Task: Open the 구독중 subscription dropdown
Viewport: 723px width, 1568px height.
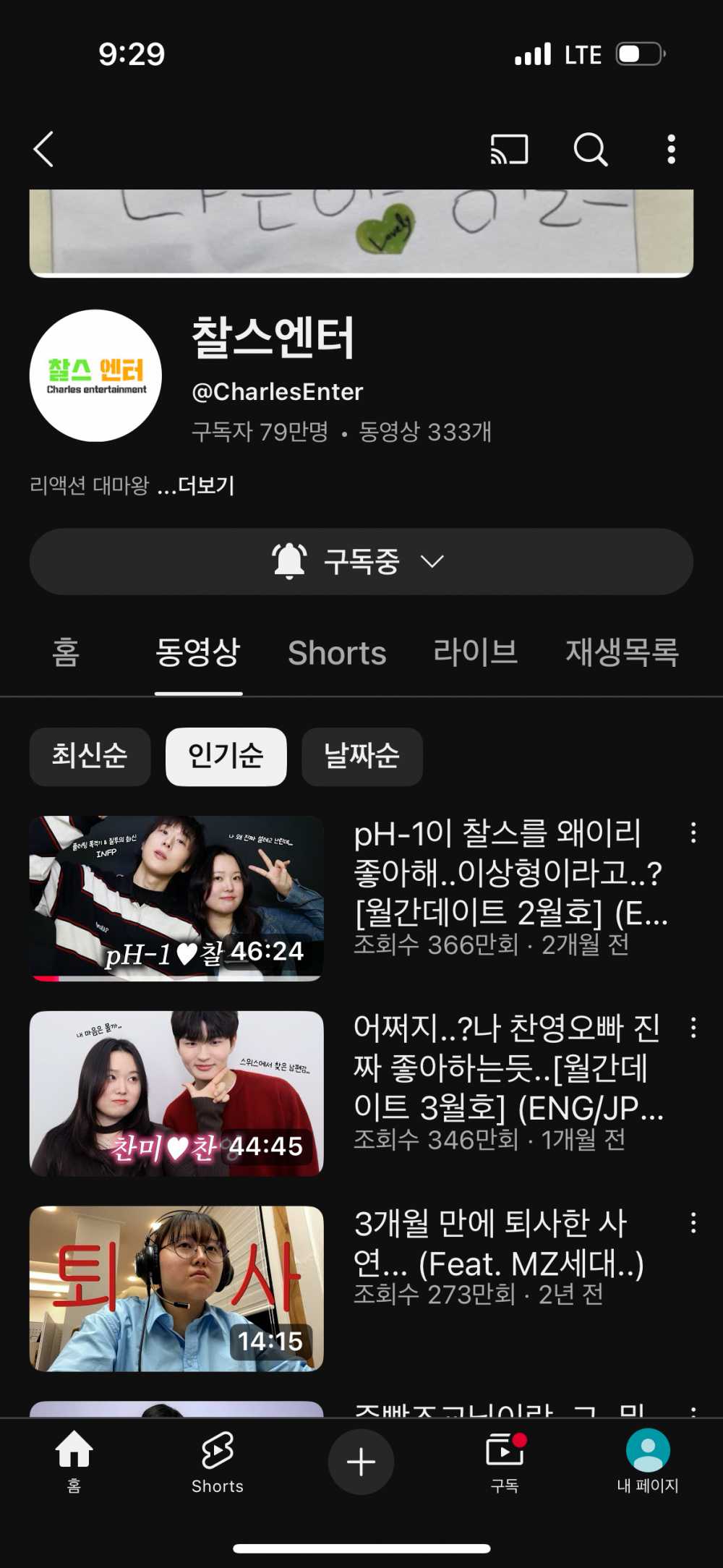Action: pos(361,561)
